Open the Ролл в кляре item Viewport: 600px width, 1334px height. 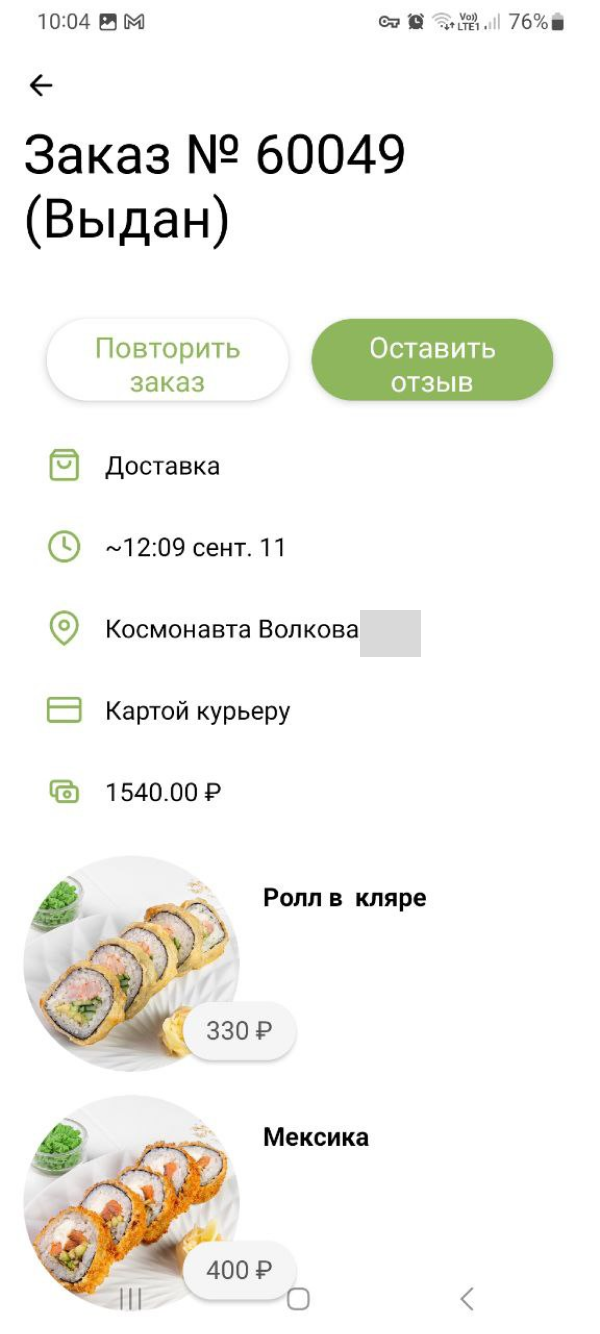(344, 898)
